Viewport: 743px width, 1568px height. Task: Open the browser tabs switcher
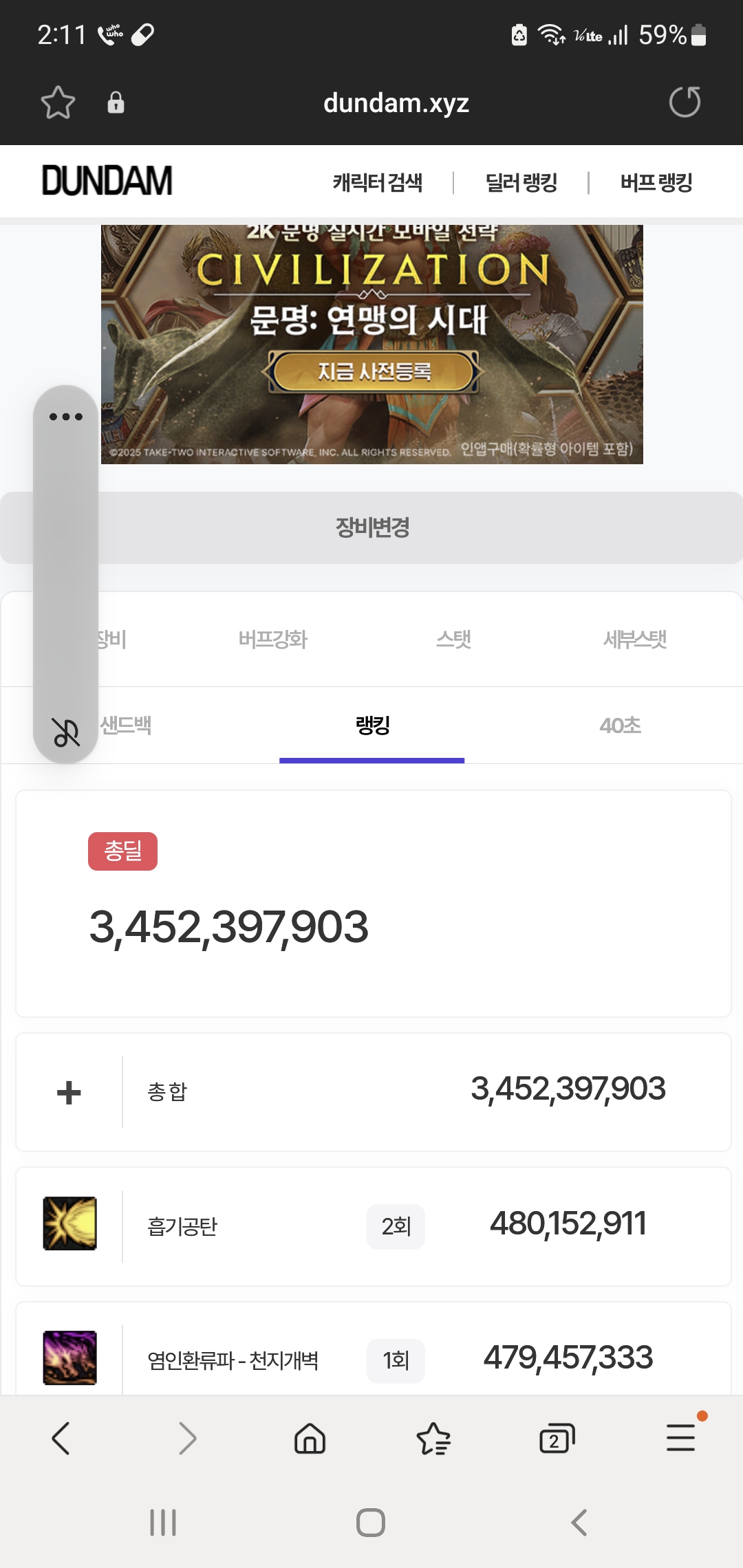click(x=556, y=1438)
